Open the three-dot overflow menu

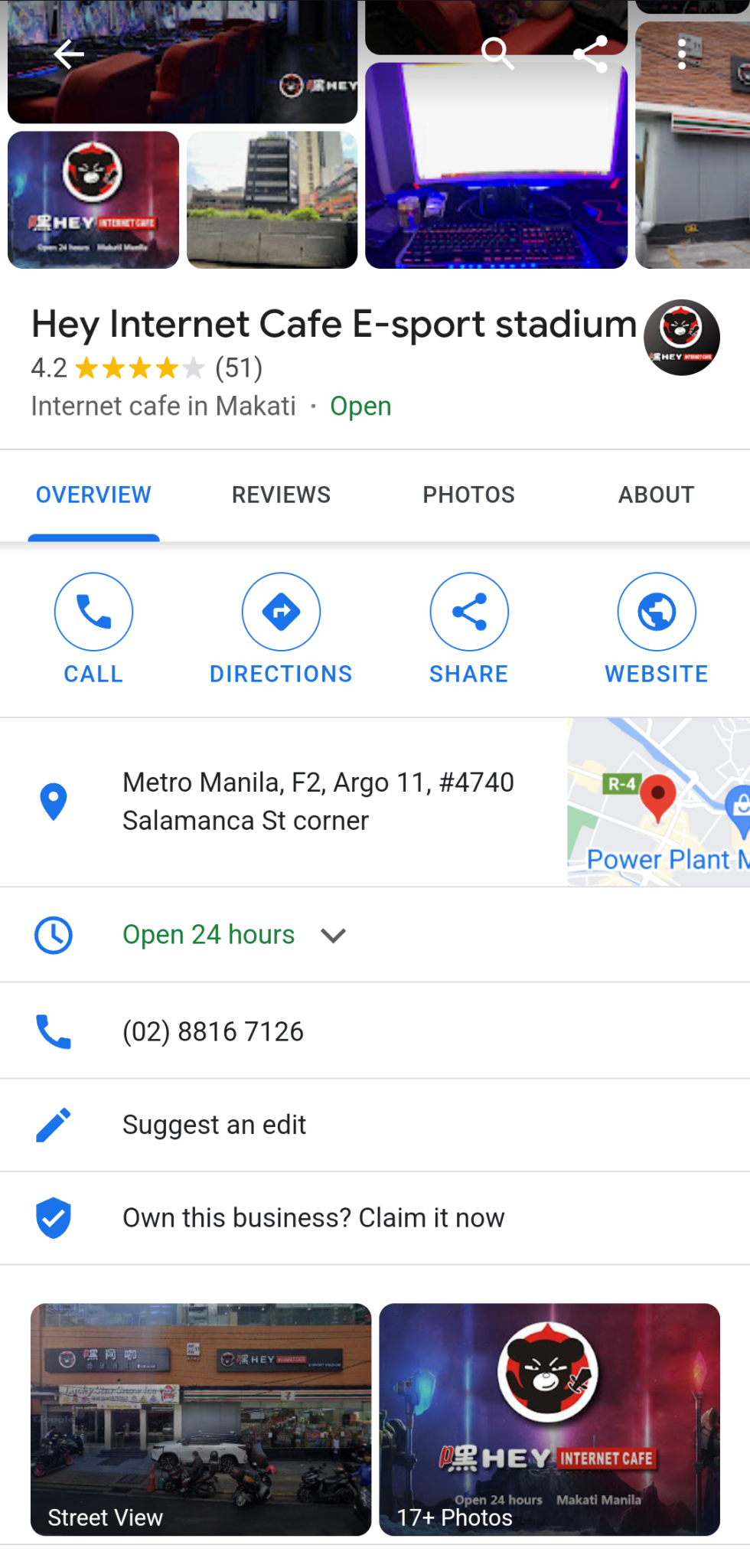[x=682, y=54]
